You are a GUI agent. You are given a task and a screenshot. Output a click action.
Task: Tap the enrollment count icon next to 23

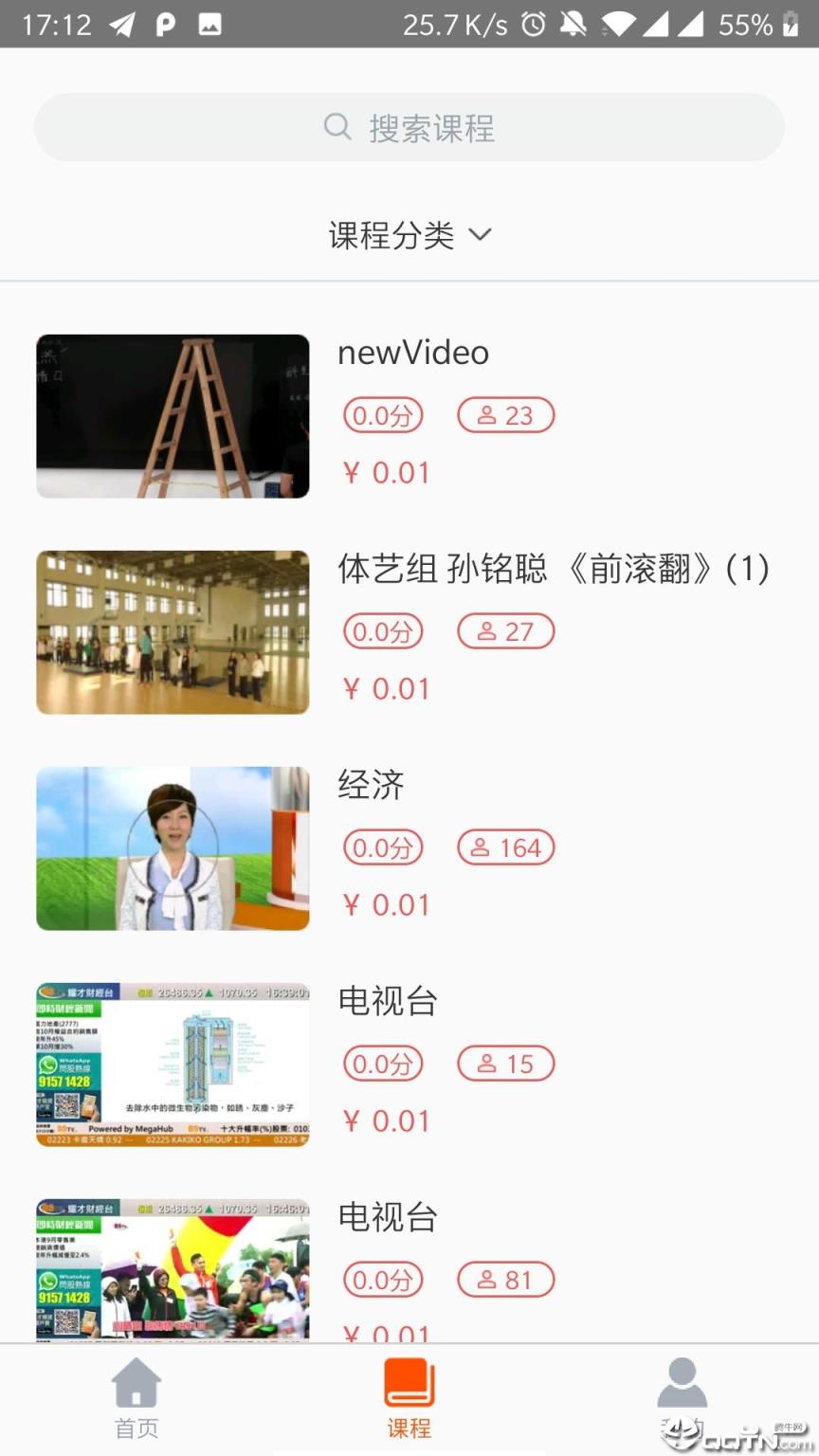[x=487, y=414]
